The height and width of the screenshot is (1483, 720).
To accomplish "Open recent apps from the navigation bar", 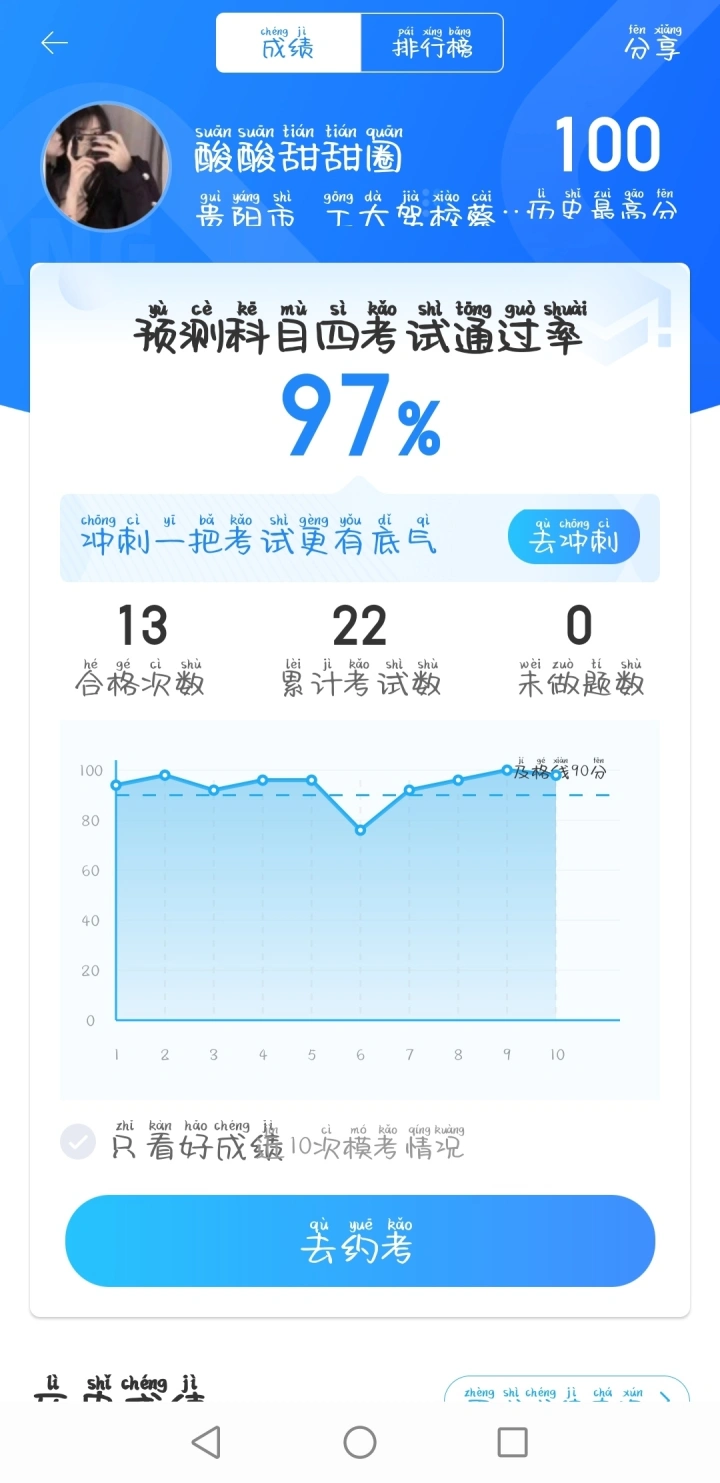I will tap(512, 1442).
